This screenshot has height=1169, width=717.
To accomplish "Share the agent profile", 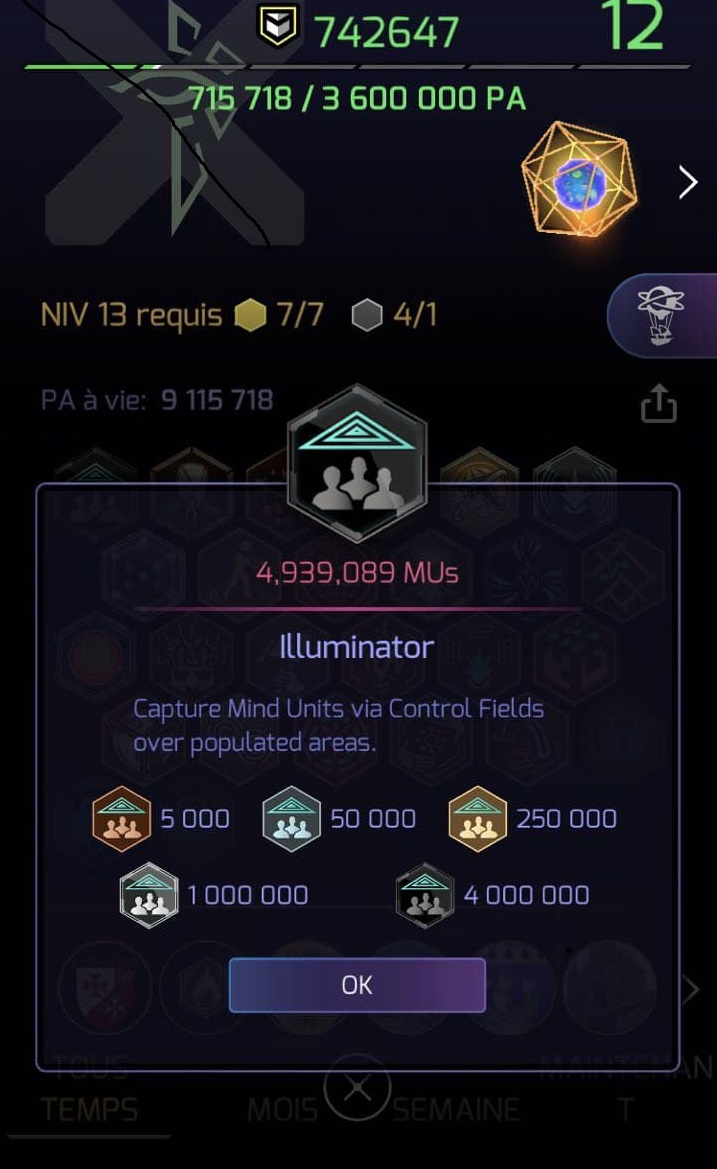I will (x=658, y=405).
